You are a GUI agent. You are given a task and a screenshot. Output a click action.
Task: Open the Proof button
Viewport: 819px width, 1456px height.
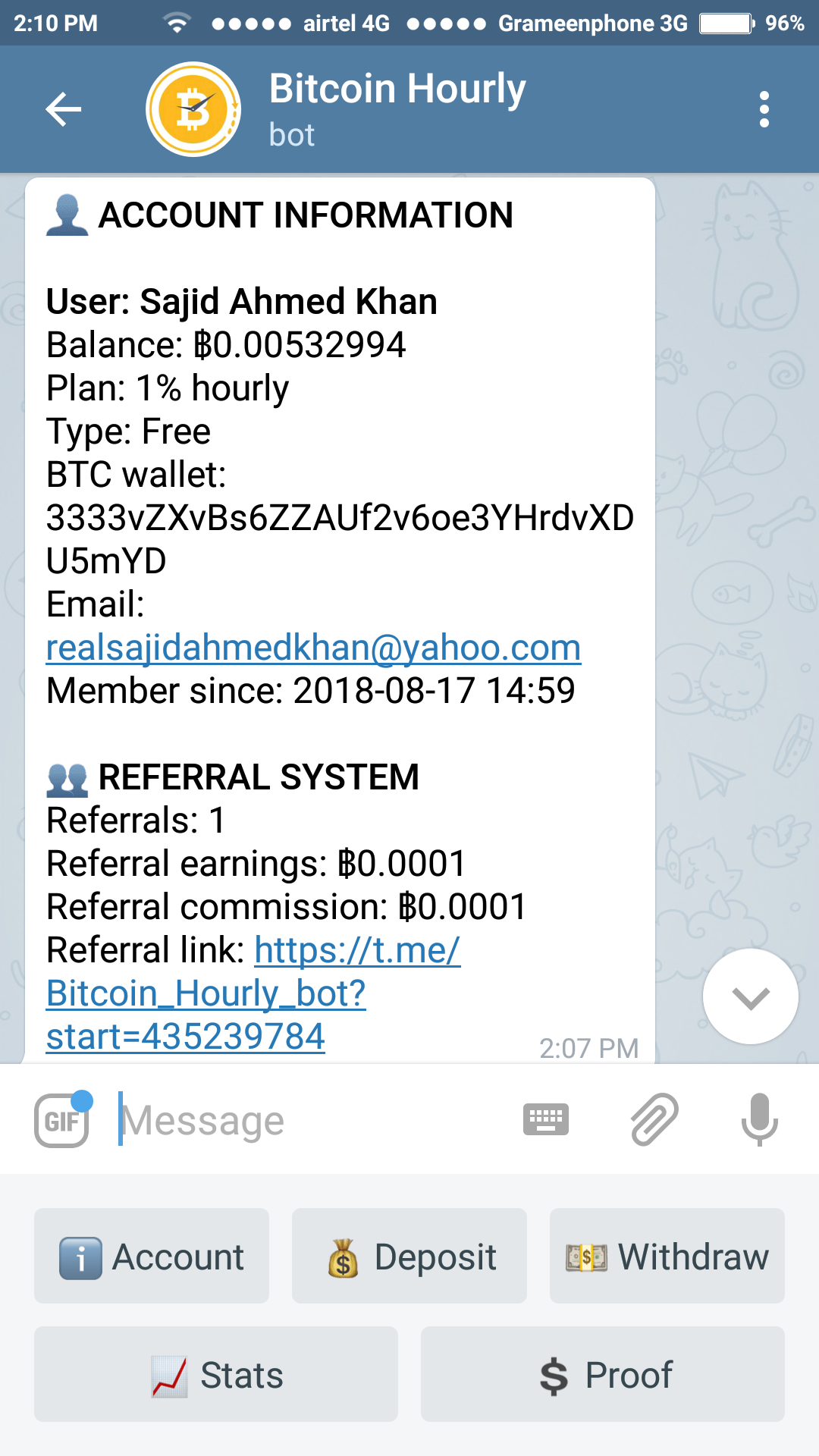(x=603, y=1374)
